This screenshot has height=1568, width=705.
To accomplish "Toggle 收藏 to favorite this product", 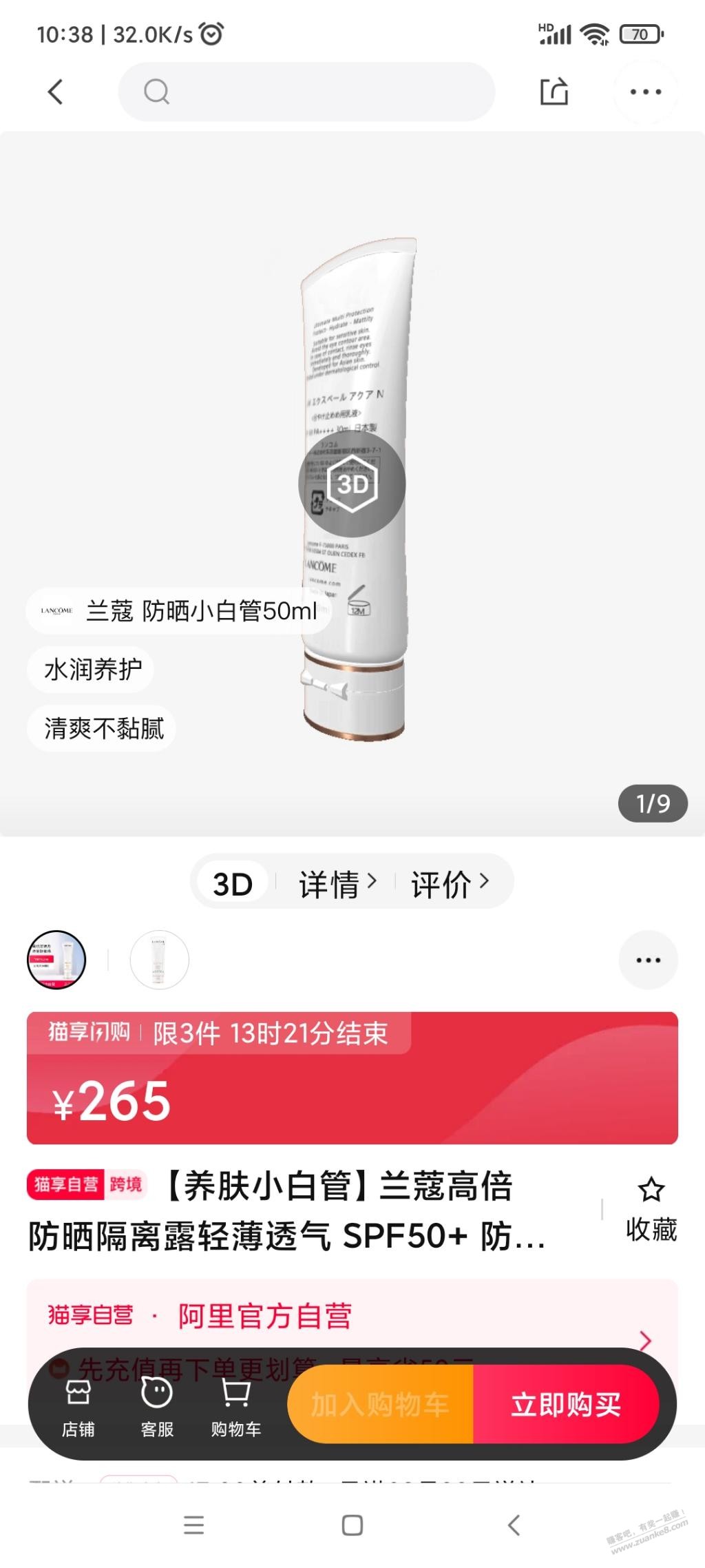I will pos(651,1206).
